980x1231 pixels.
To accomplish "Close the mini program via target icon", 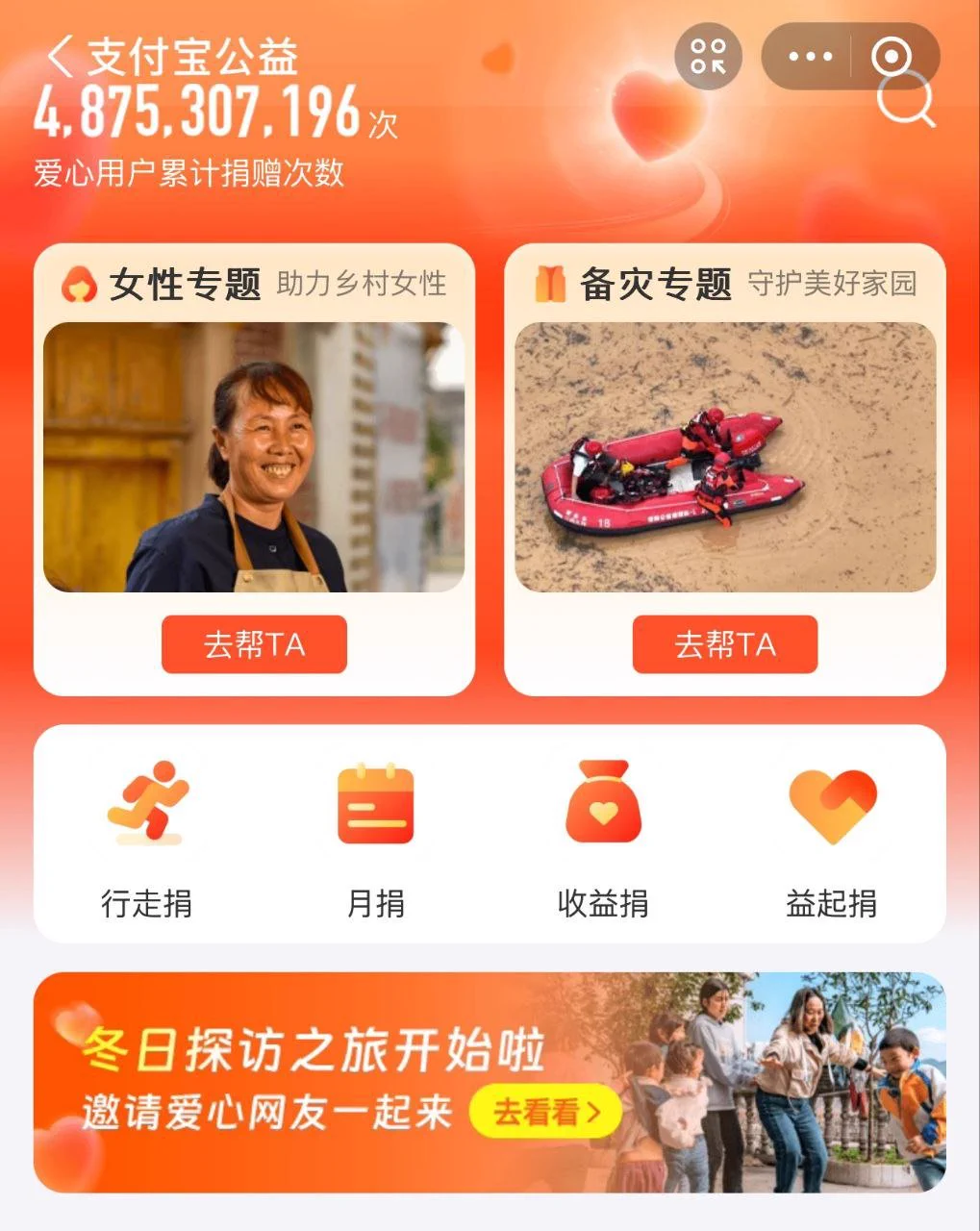I will [892, 57].
